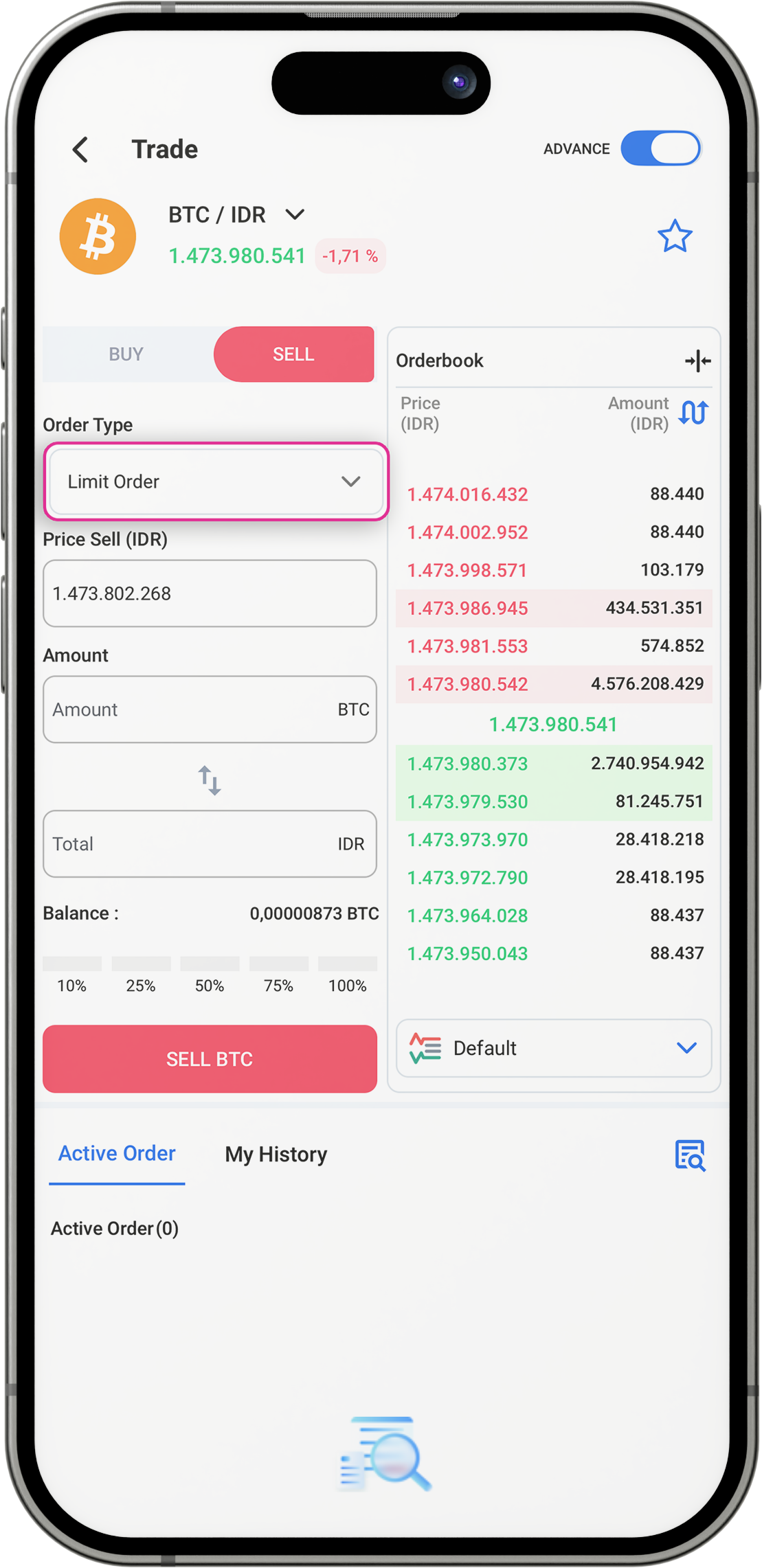762x1568 pixels.
Task: Expand the Limit Order type dropdown
Action: coord(216,481)
